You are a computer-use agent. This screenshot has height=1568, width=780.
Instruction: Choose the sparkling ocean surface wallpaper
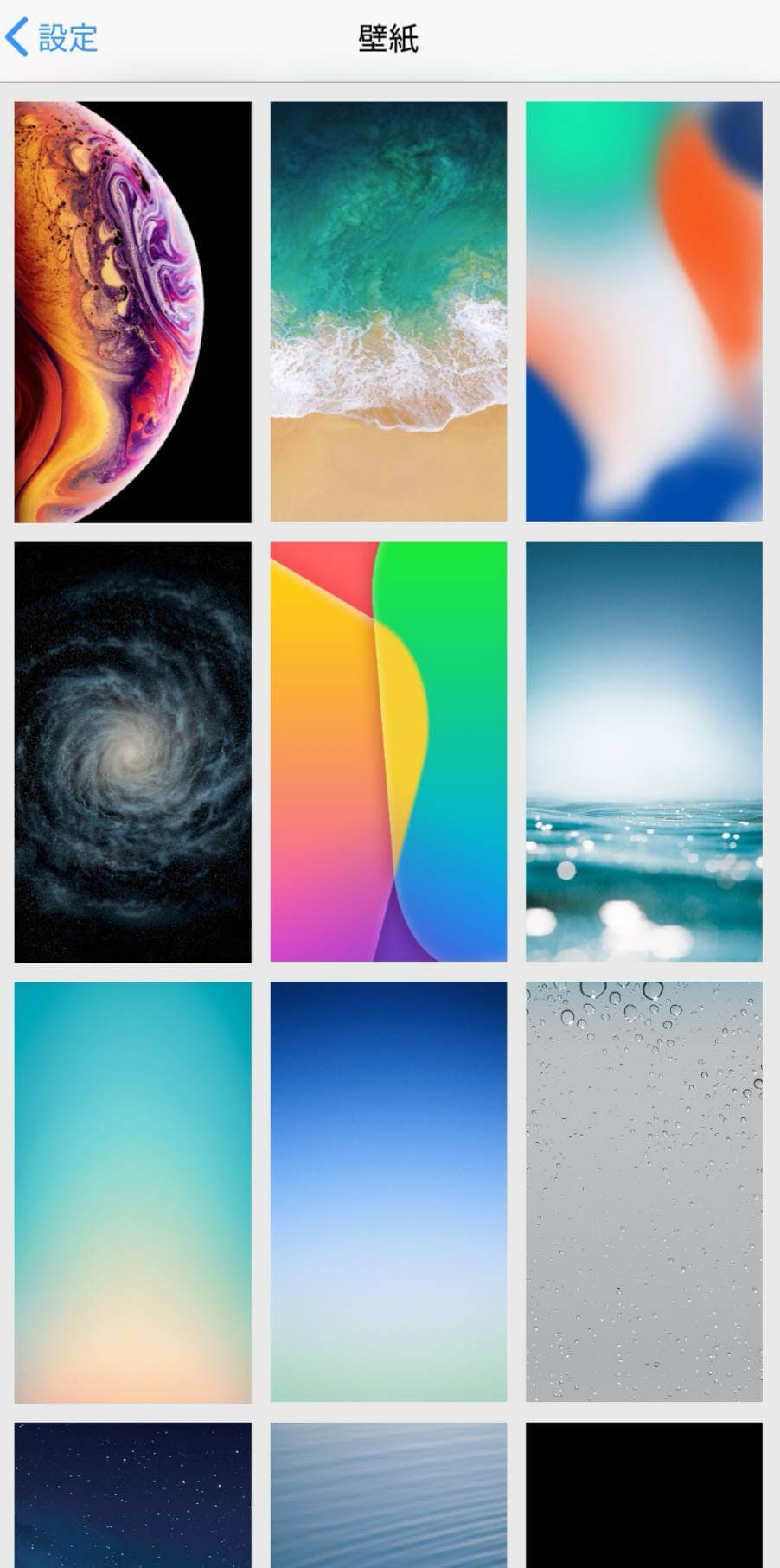tap(644, 752)
